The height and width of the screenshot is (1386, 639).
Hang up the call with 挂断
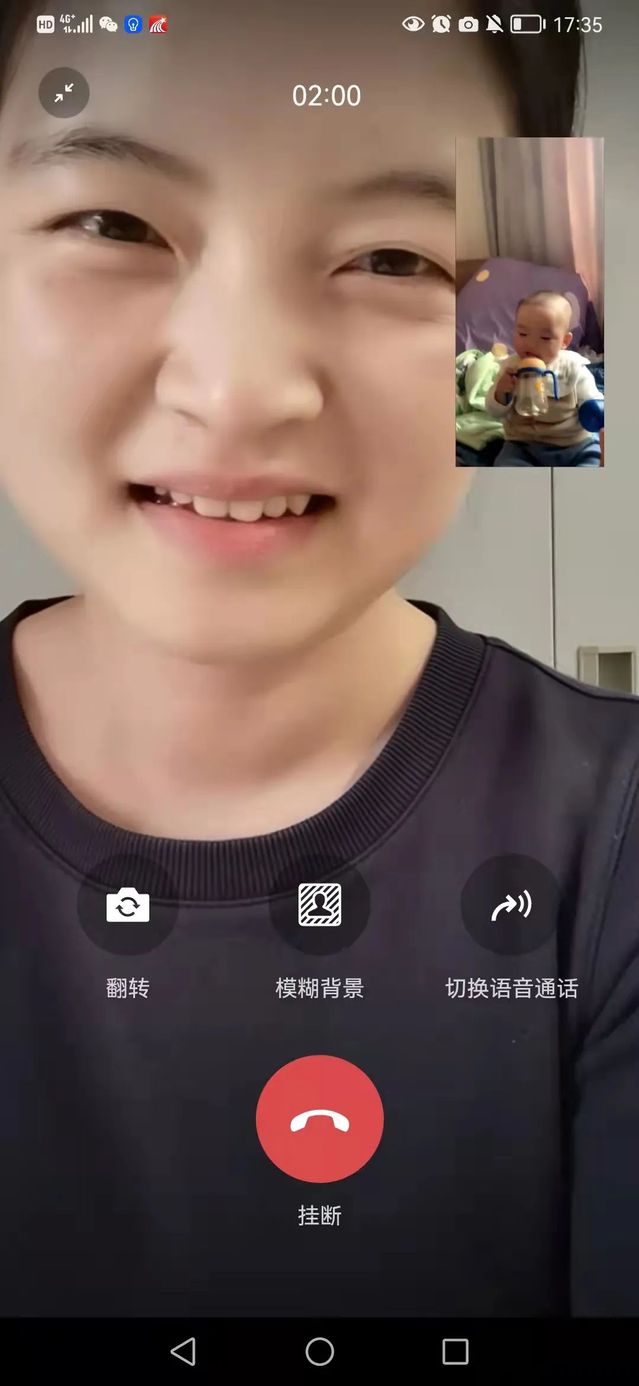[x=320, y=1119]
